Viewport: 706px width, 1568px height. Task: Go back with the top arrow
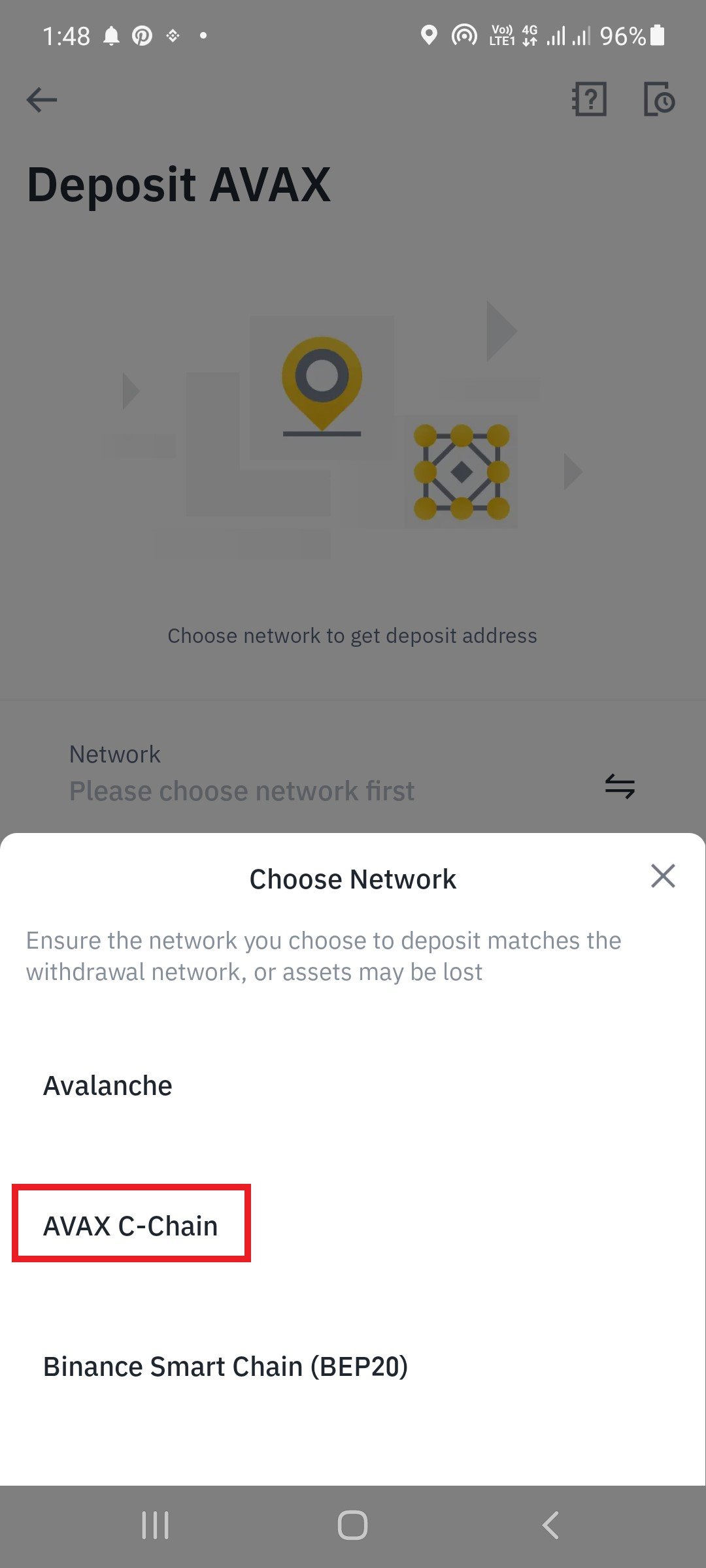click(x=42, y=100)
